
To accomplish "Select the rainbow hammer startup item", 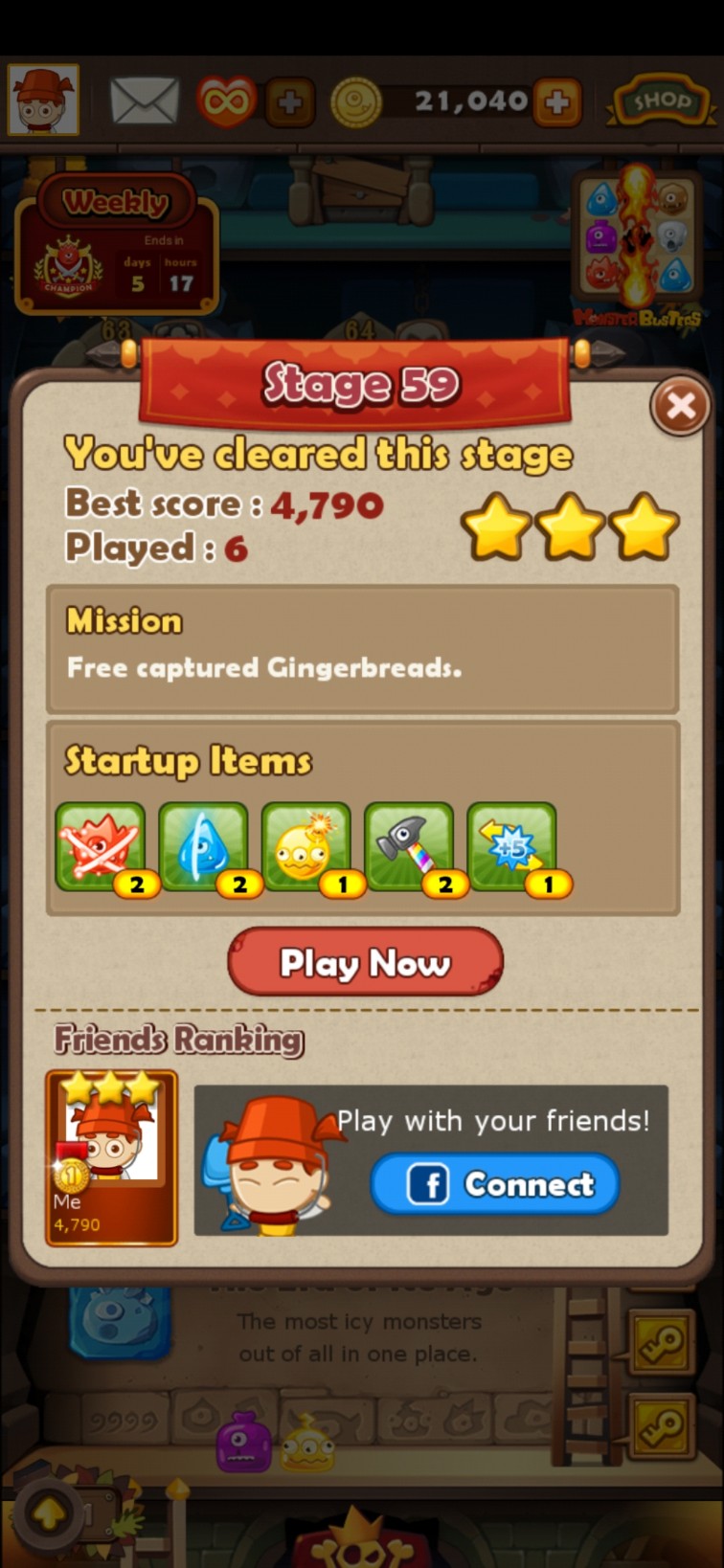I will click(409, 848).
